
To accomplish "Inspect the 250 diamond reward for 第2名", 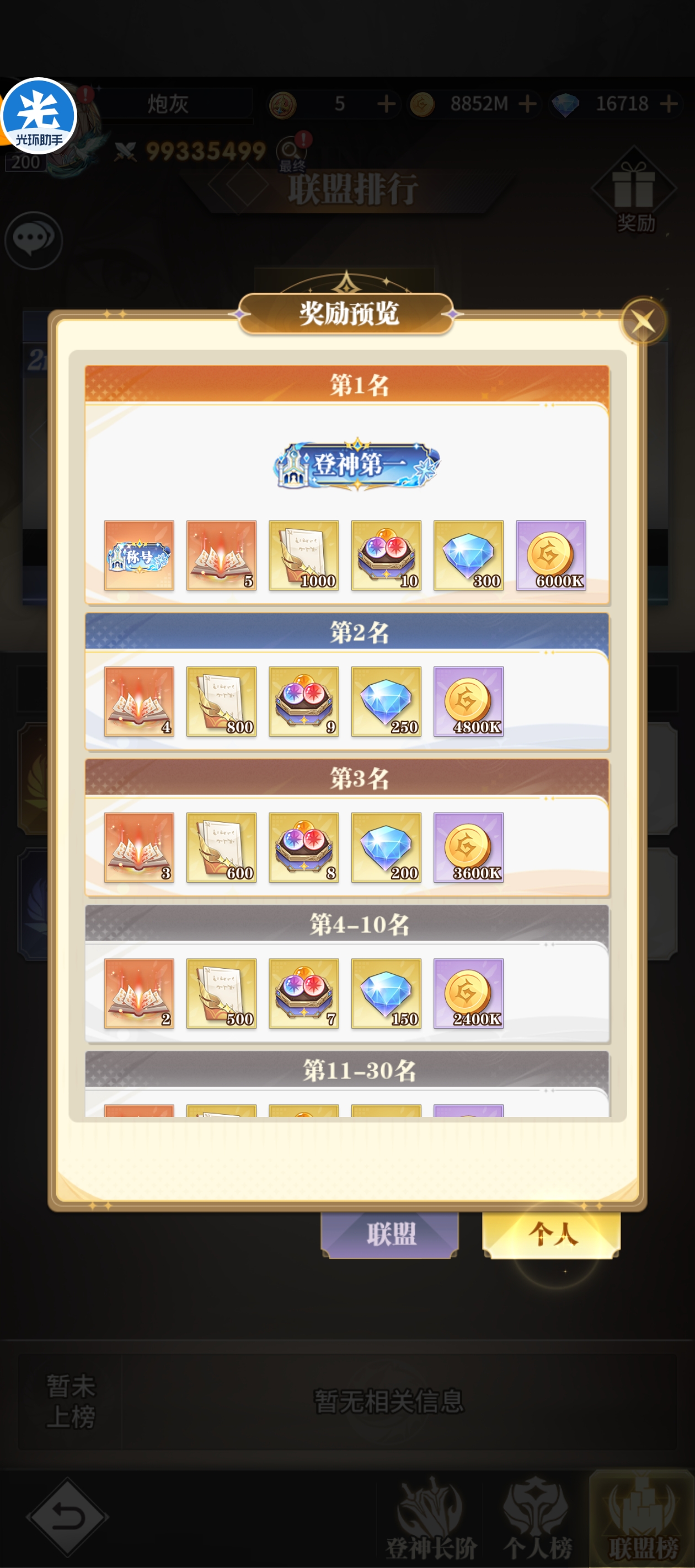I will click(386, 701).
